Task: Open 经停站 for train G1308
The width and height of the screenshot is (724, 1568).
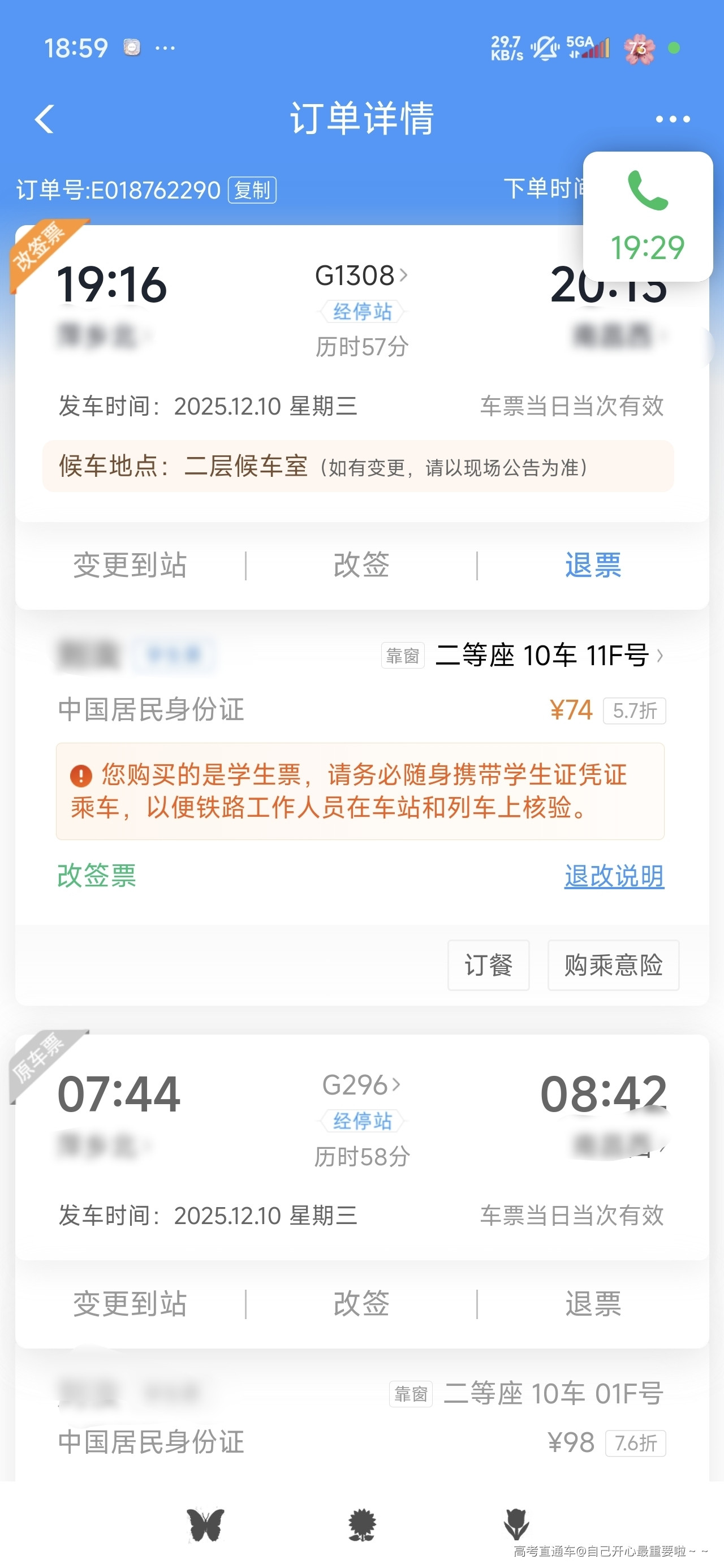Action: (x=361, y=312)
